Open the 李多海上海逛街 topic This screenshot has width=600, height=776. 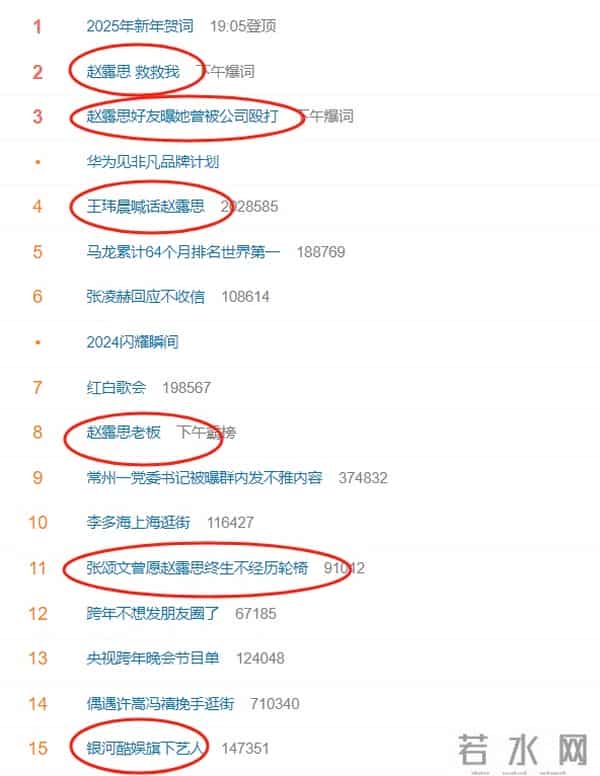click(x=141, y=522)
